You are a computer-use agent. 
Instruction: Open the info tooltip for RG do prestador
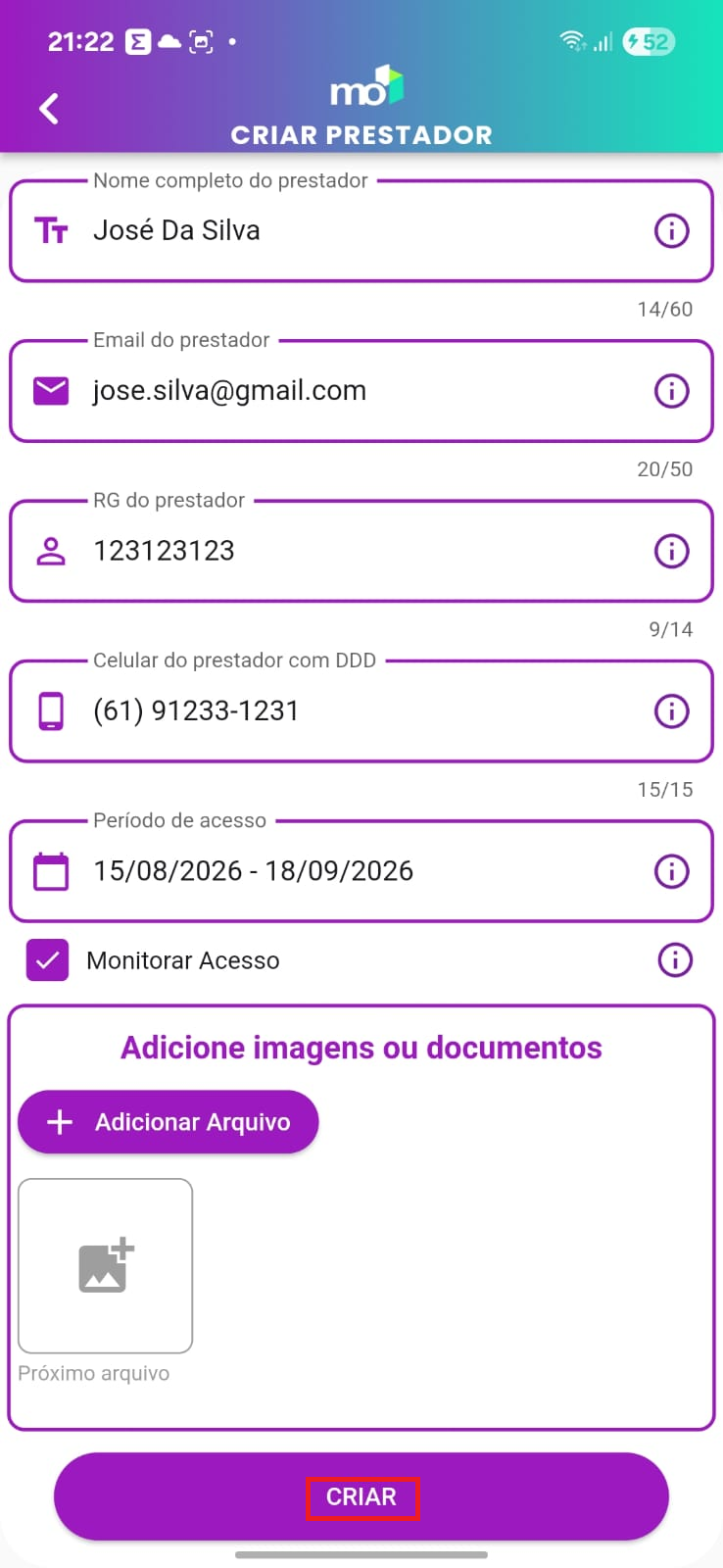[x=671, y=550]
